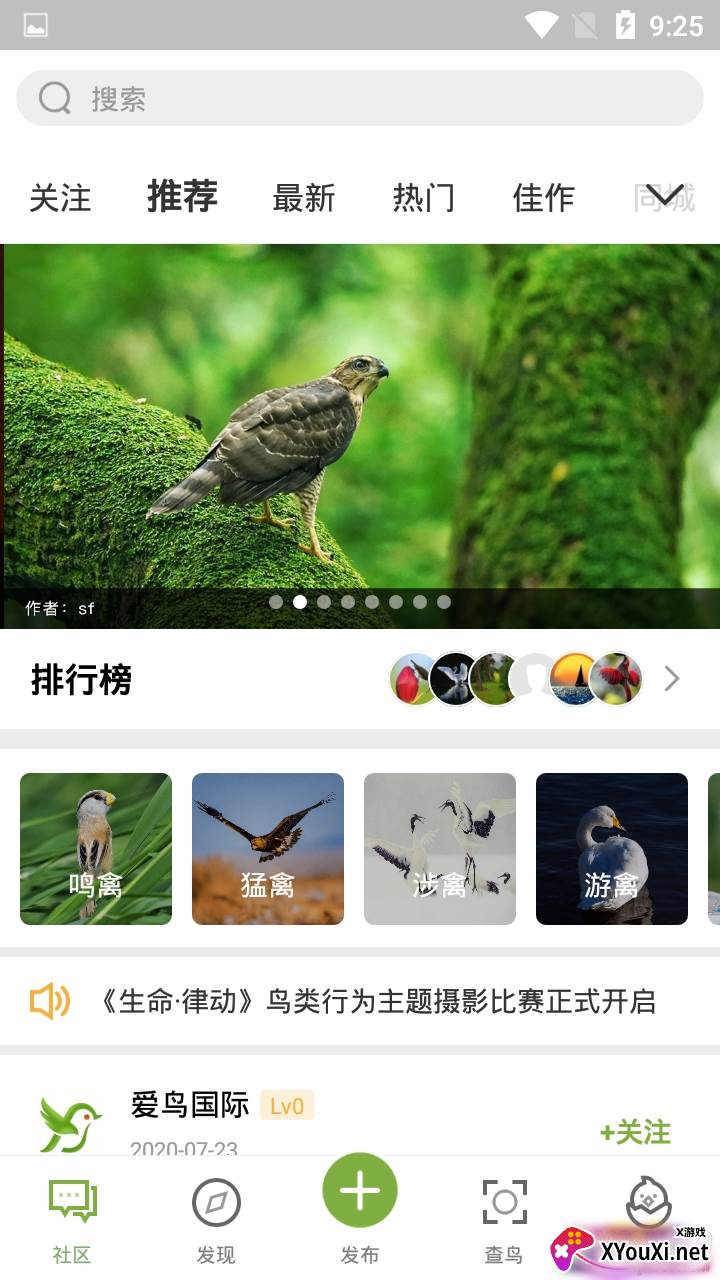Switch to the 社区 tab
The image size is (720, 1280).
tap(72, 1218)
